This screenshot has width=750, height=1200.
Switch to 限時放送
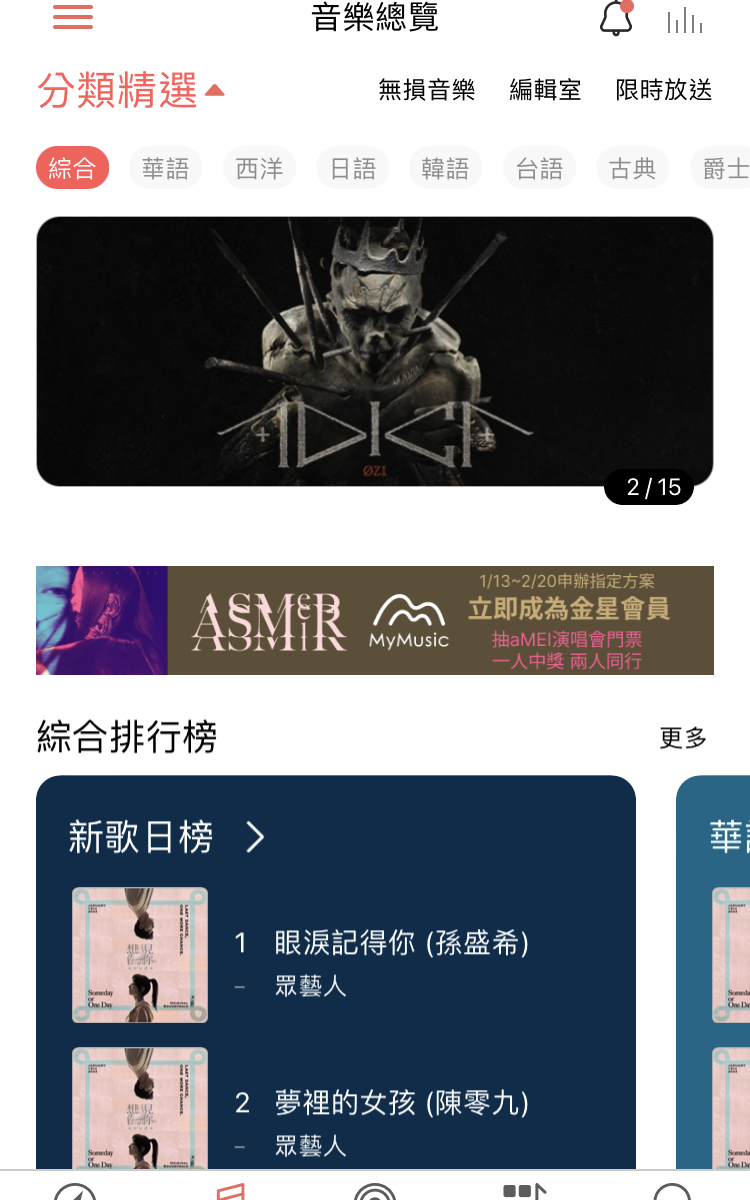pos(664,90)
